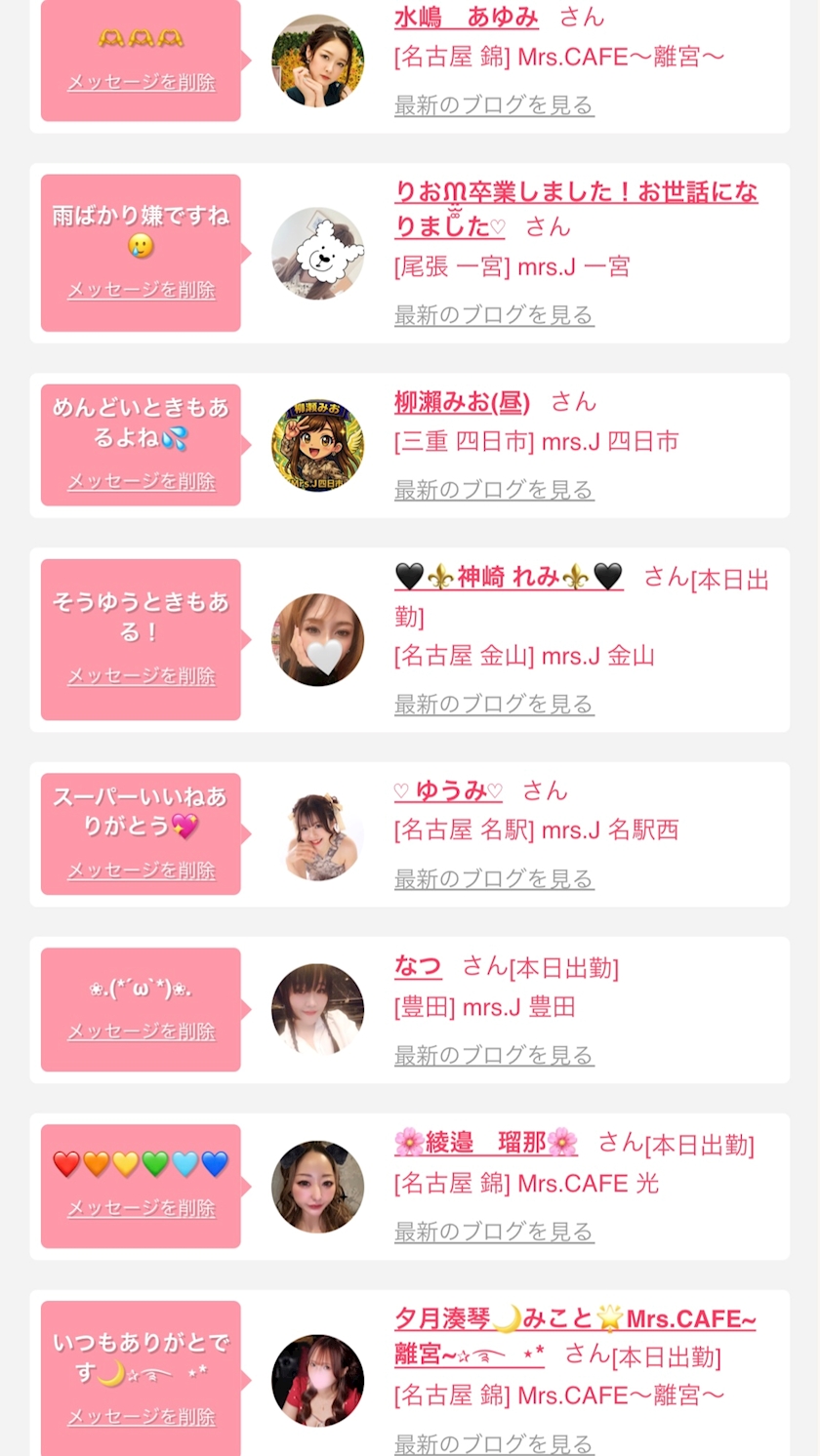Viewport: 820px width, 1456px height.
Task: Open 柳瀬みお(昼) profile link
Action: click(462, 402)
